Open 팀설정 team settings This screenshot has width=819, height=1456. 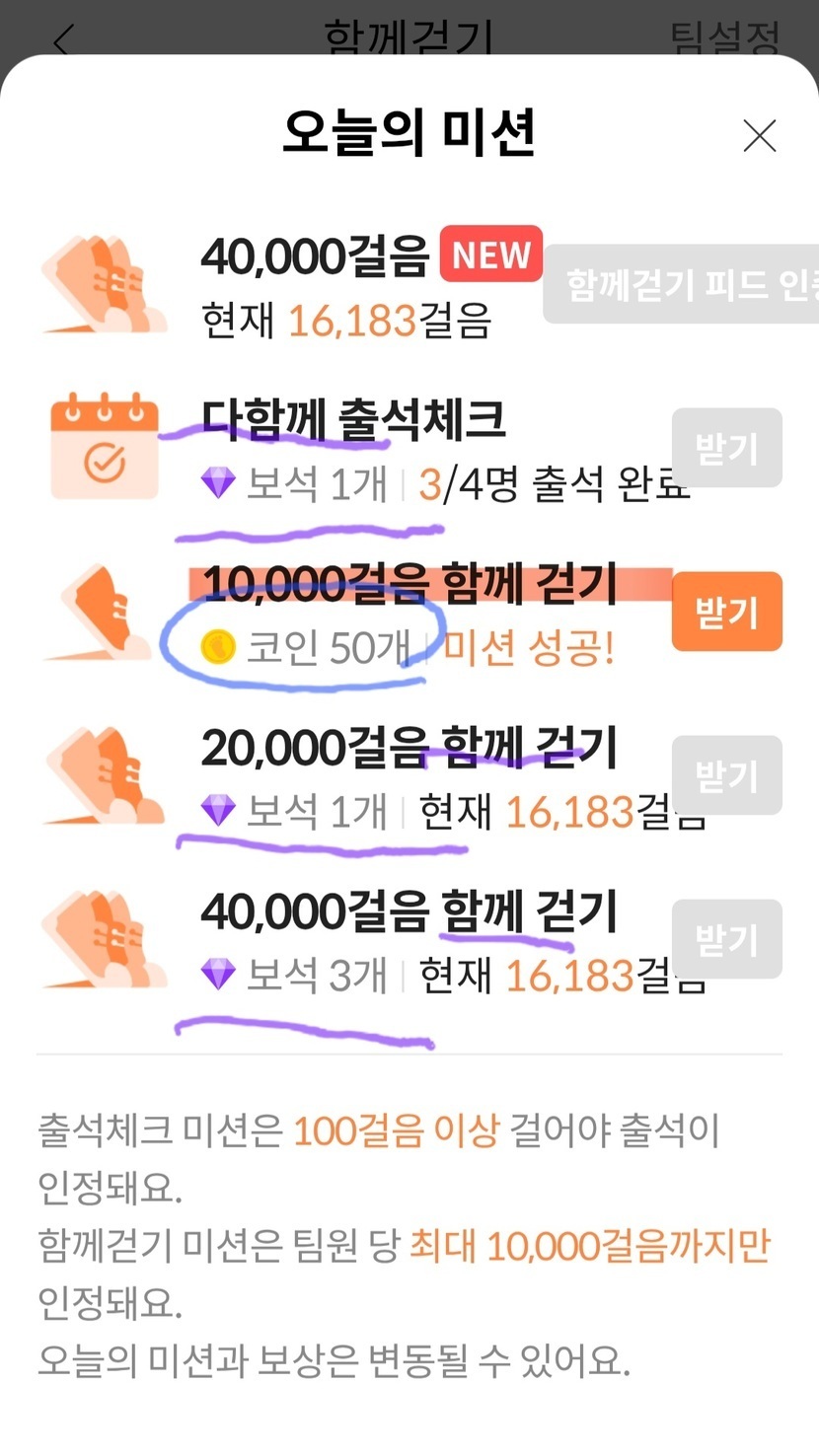(725, 37)
